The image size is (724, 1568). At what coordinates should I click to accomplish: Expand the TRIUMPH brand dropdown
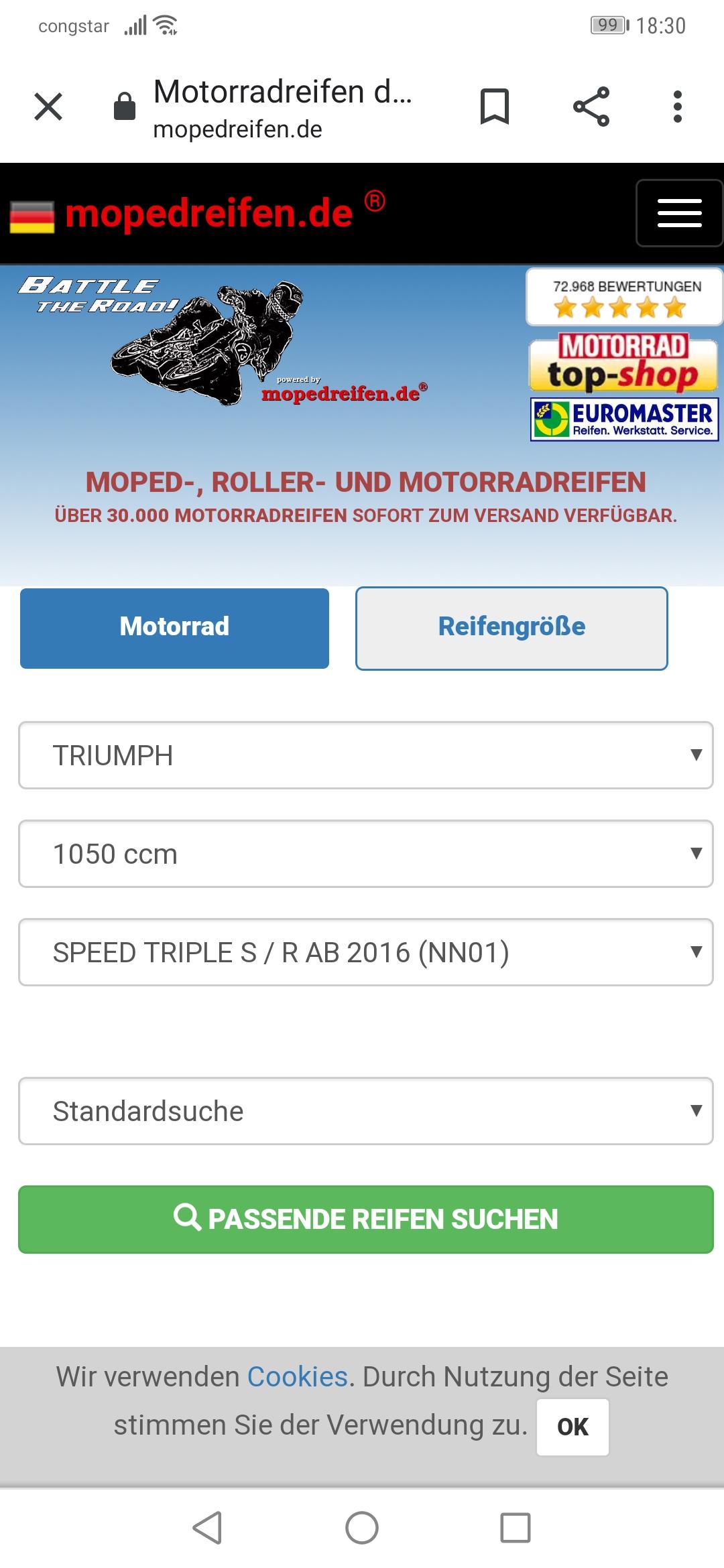(366, 755)
